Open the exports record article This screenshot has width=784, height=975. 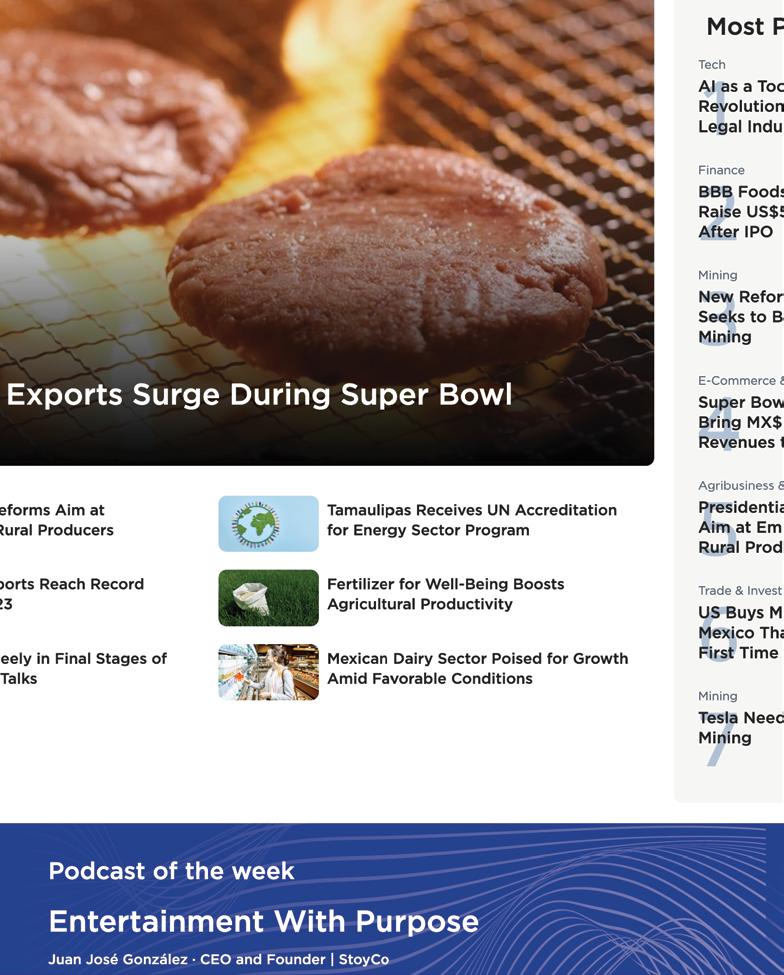(70, 594)
